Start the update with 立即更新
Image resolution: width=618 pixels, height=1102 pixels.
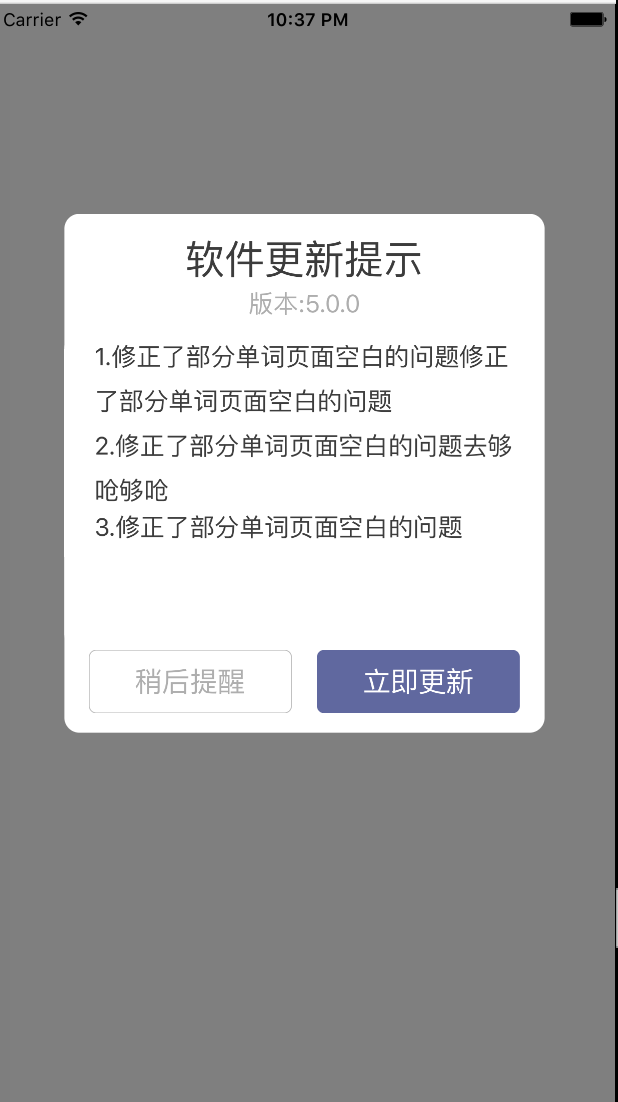click(418, 682)
